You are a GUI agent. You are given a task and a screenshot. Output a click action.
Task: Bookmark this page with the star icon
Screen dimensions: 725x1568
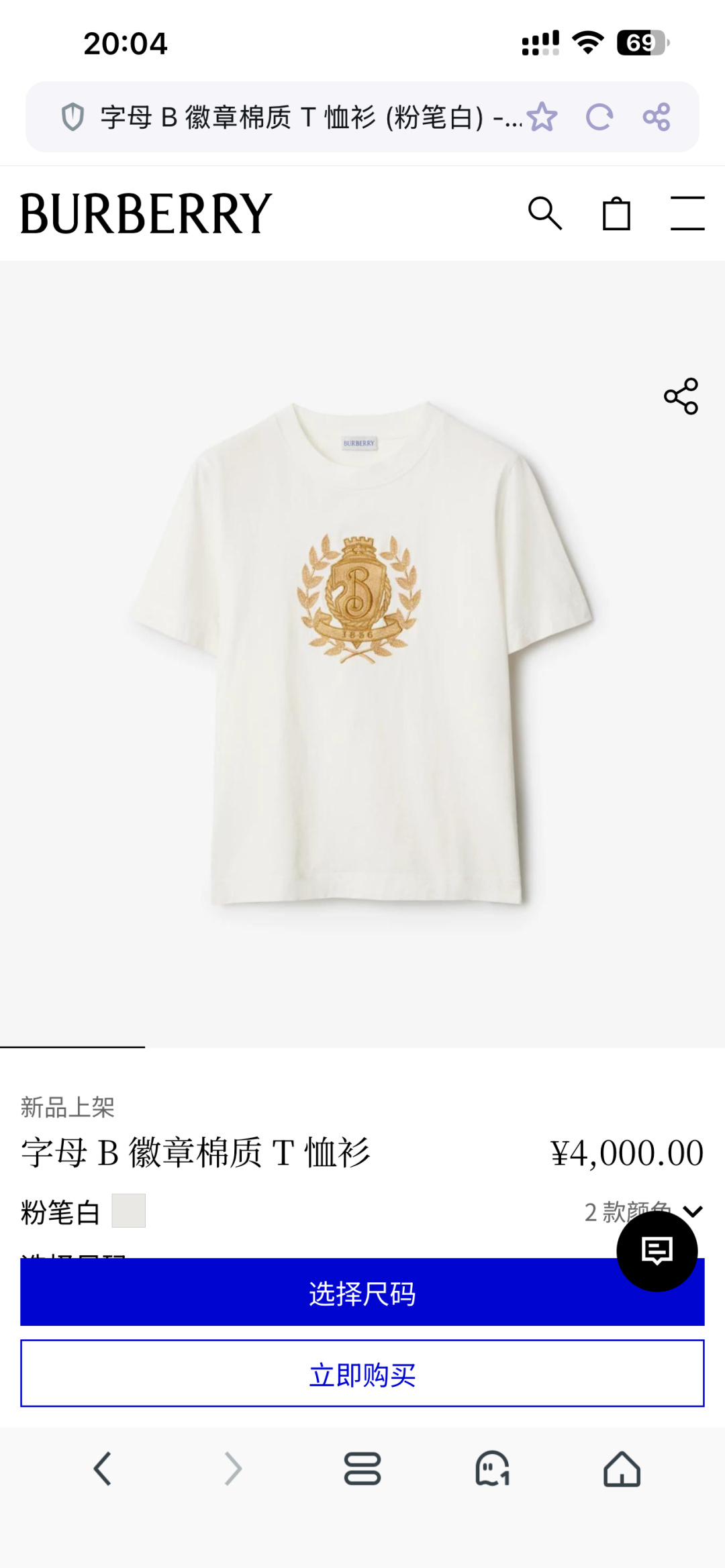point(542,117)
